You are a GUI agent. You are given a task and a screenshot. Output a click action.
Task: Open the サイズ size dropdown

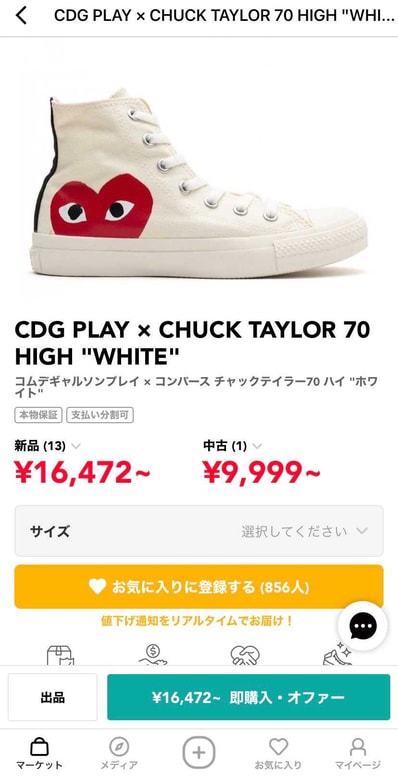(x=199, y=531)
